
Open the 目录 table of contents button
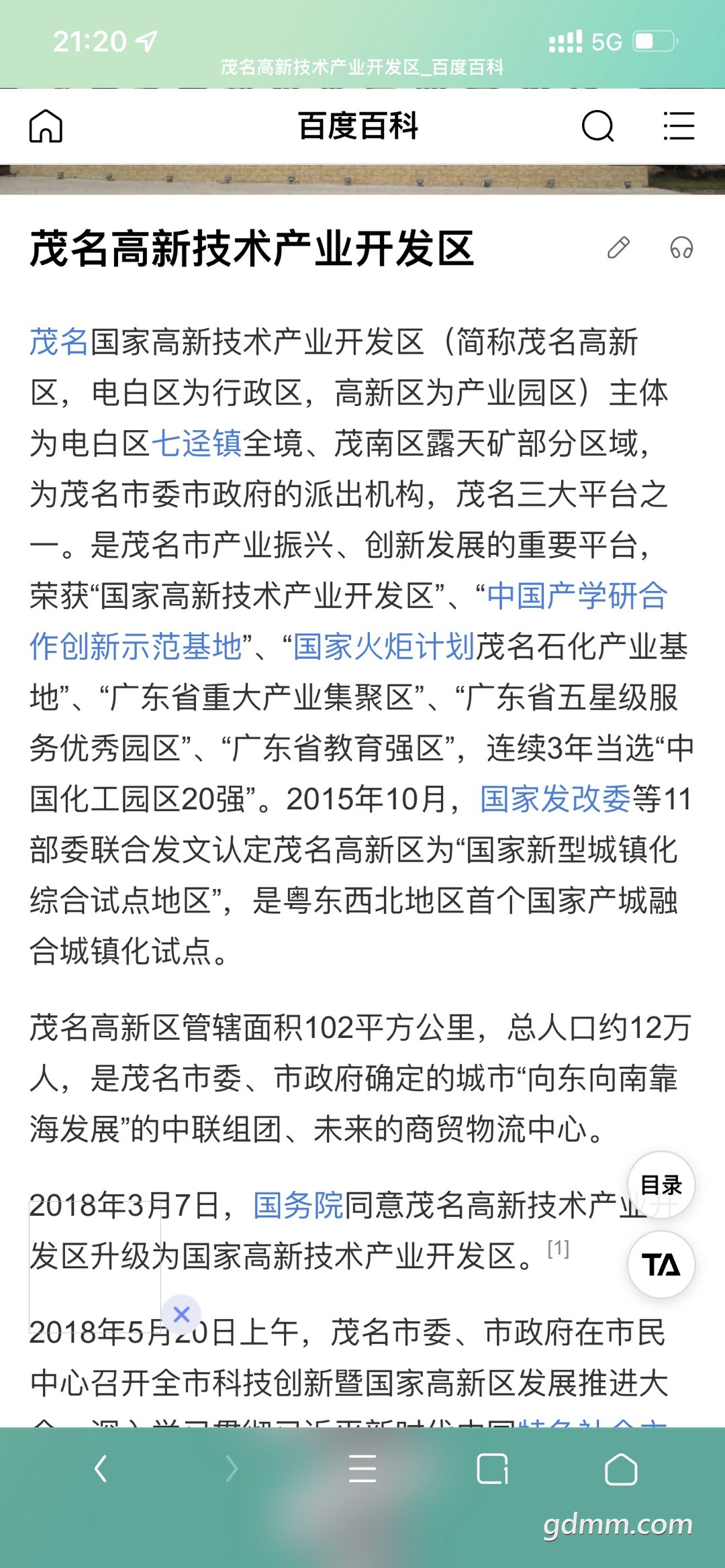[661, 1185]
